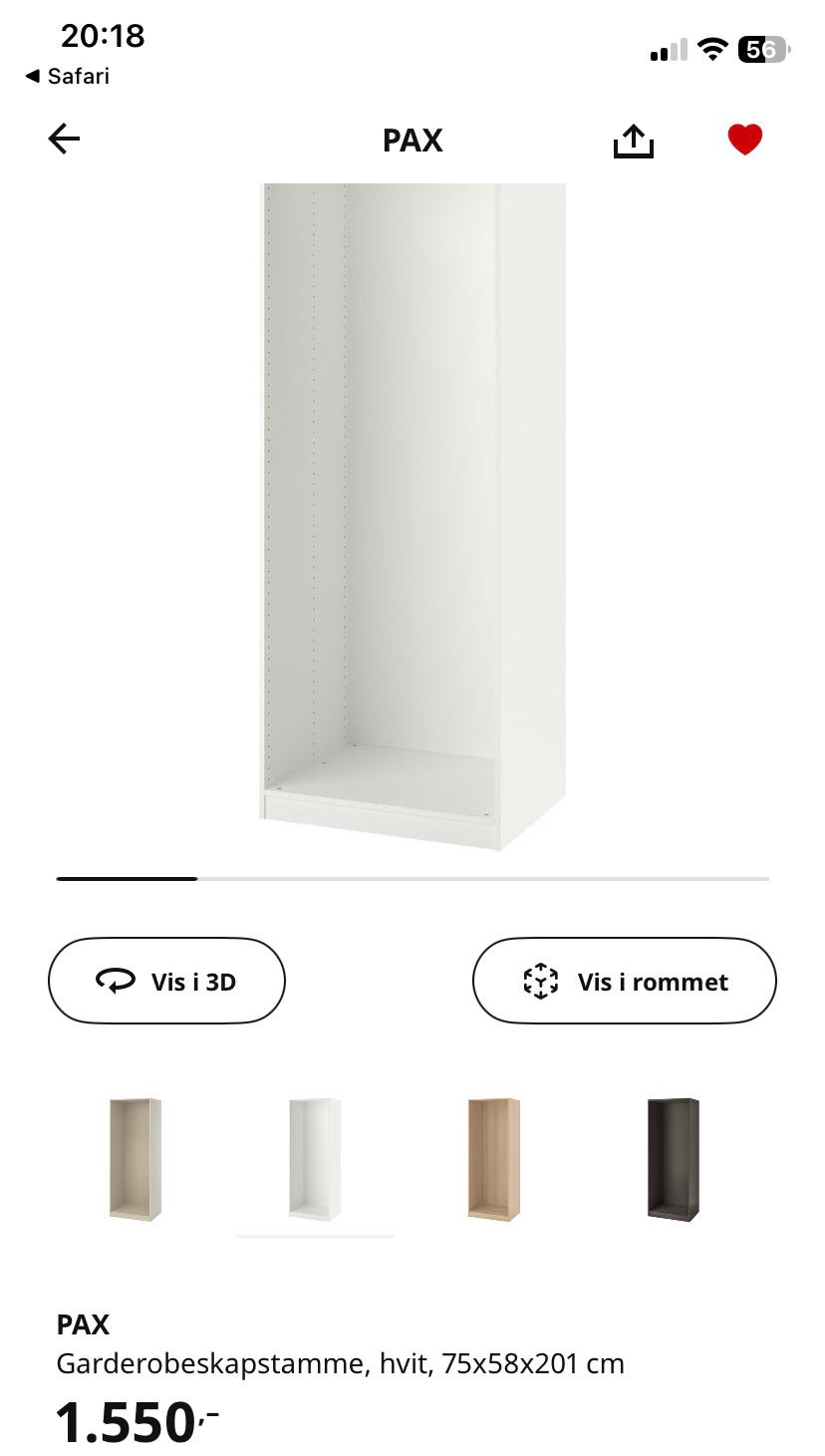Open the Wi-Fi status indicator
The image size is (825, 1456).
click(713, 48)
